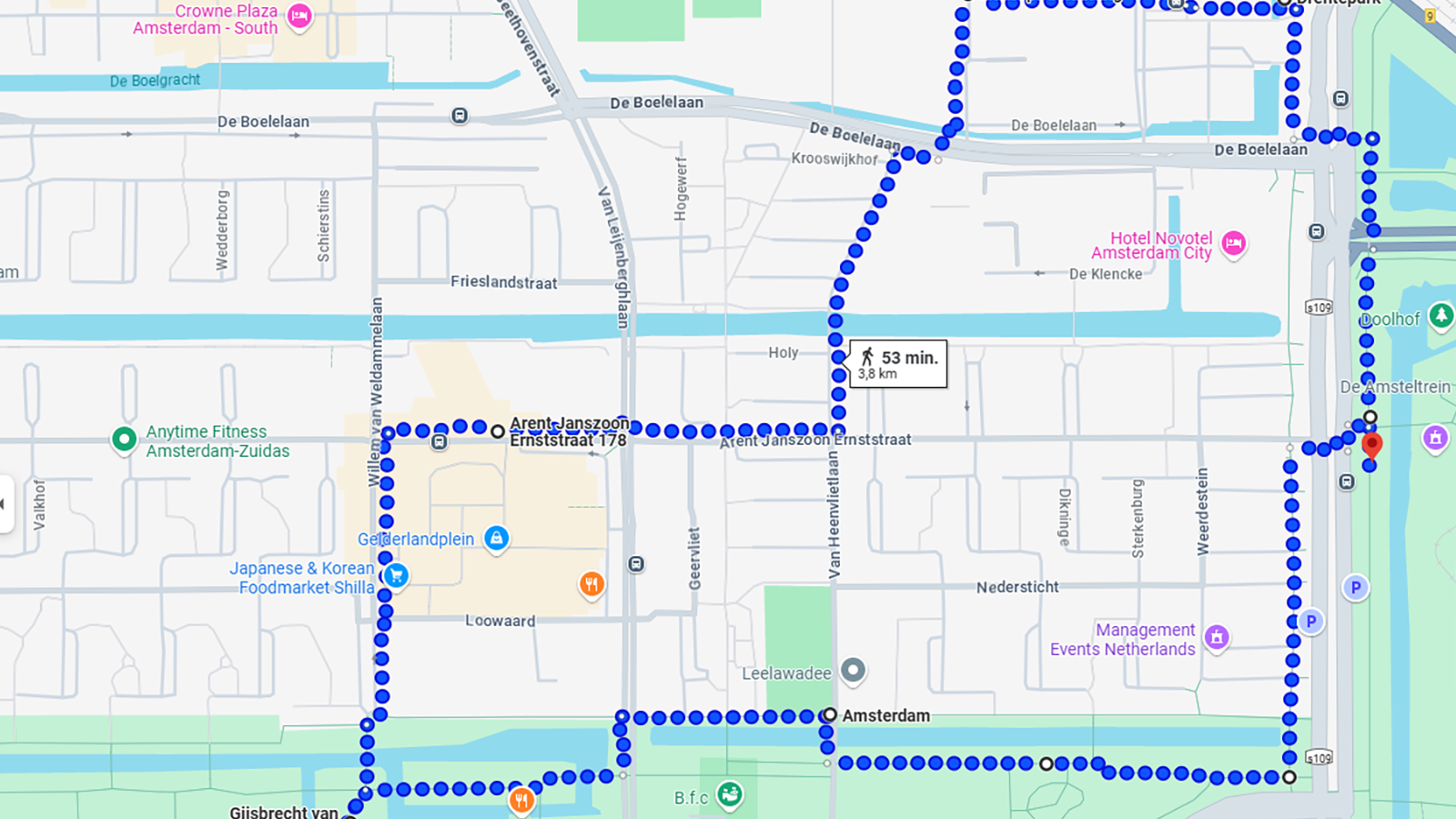The width and height of the screenshot is (1456, 819).
Task: Expand the collapsed side panel arrow
Action: click(4, 503)
